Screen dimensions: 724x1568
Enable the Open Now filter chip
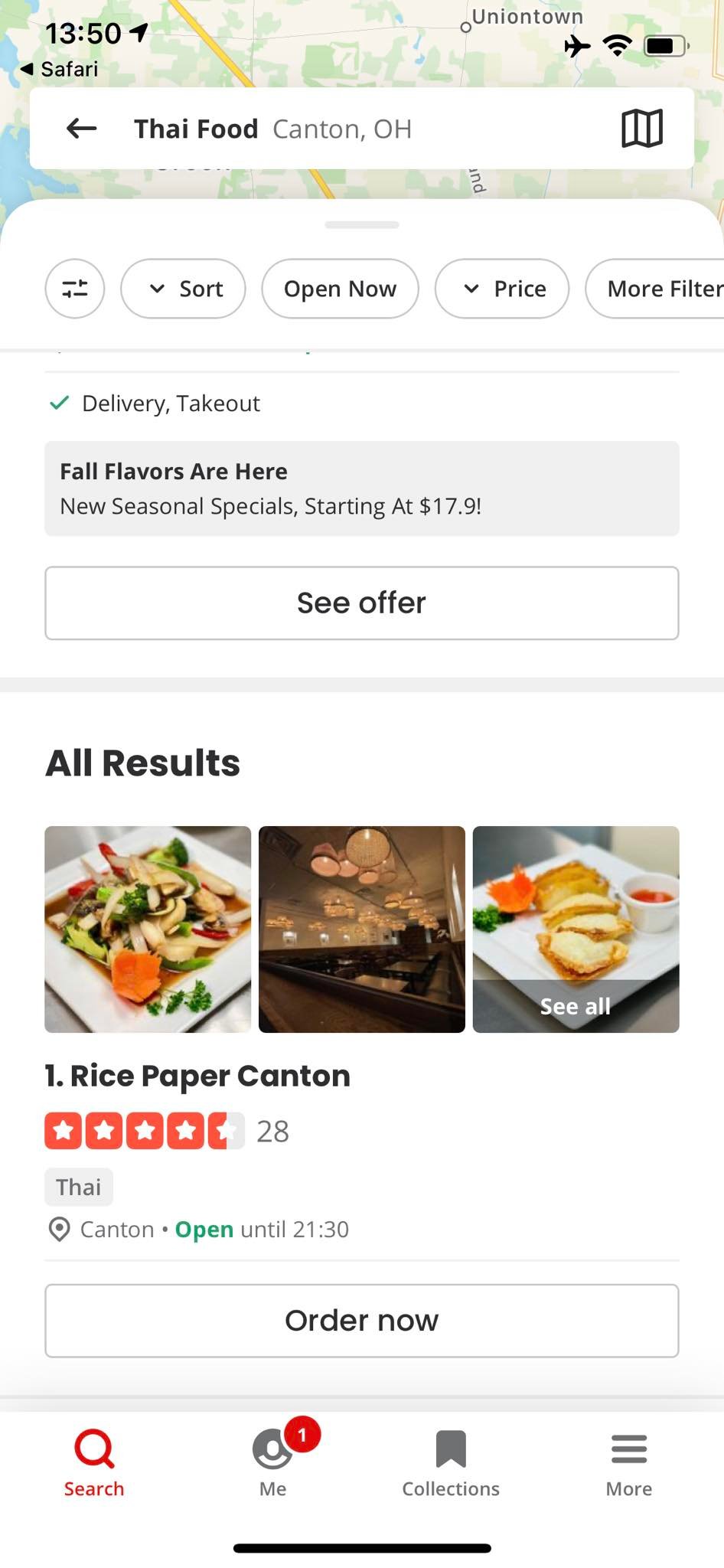[x=340, y=289]
